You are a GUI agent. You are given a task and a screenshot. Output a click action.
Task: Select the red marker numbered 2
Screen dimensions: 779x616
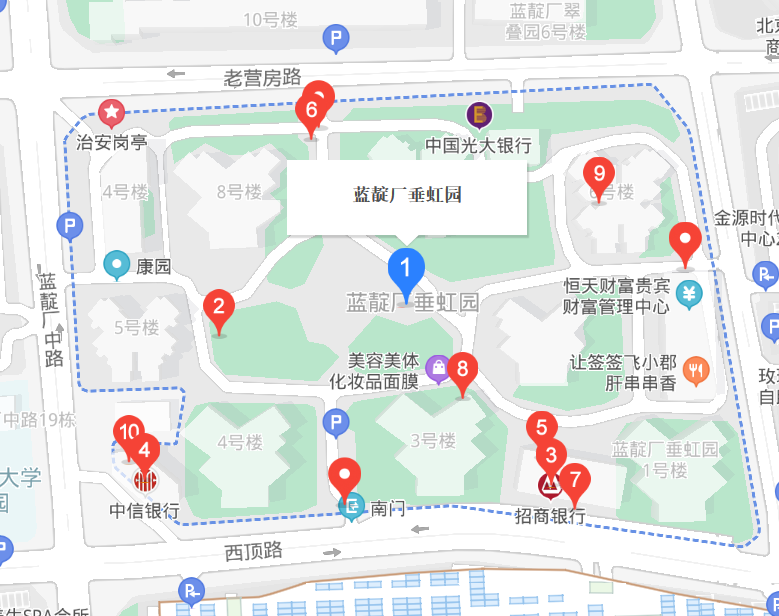click(x=219, y=307)
